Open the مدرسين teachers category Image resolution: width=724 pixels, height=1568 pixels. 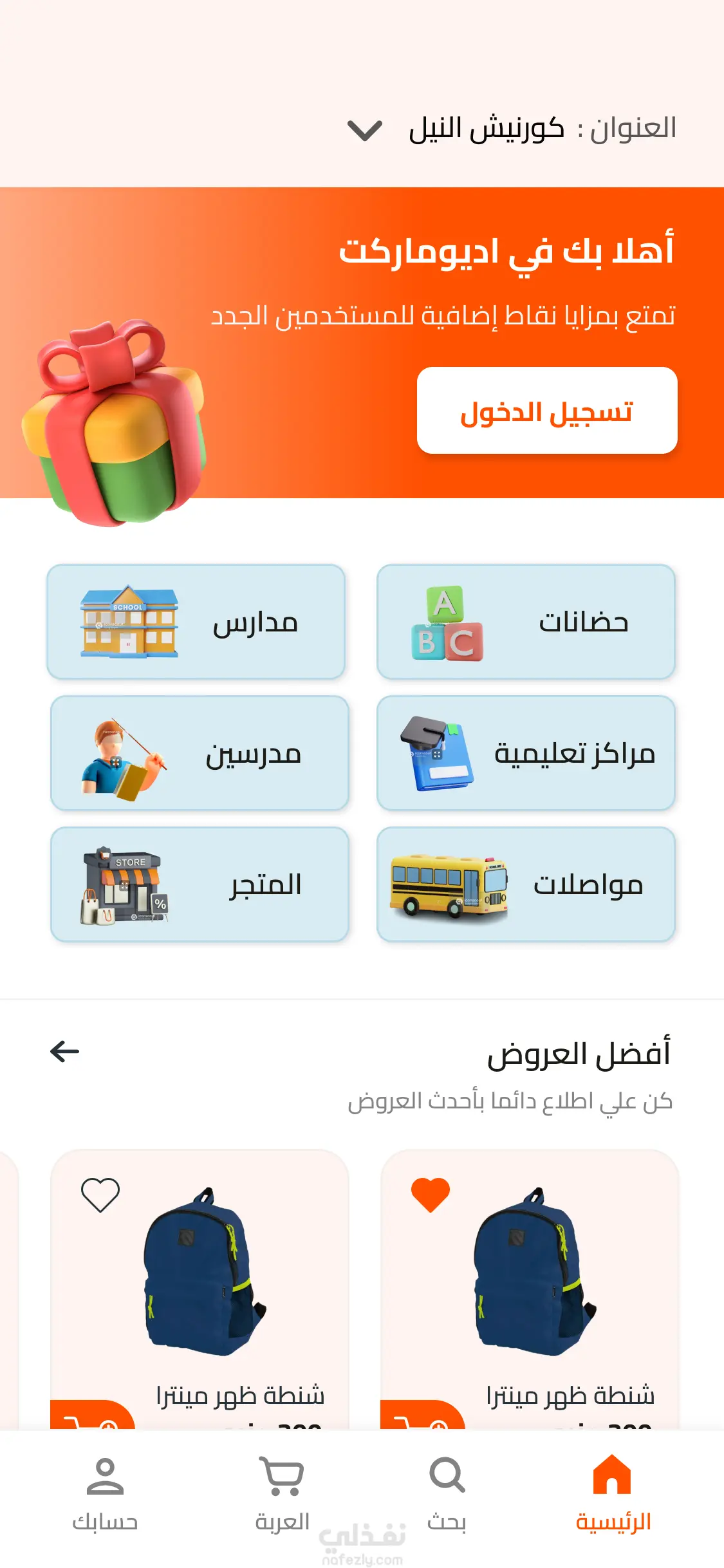coord(200,753)
